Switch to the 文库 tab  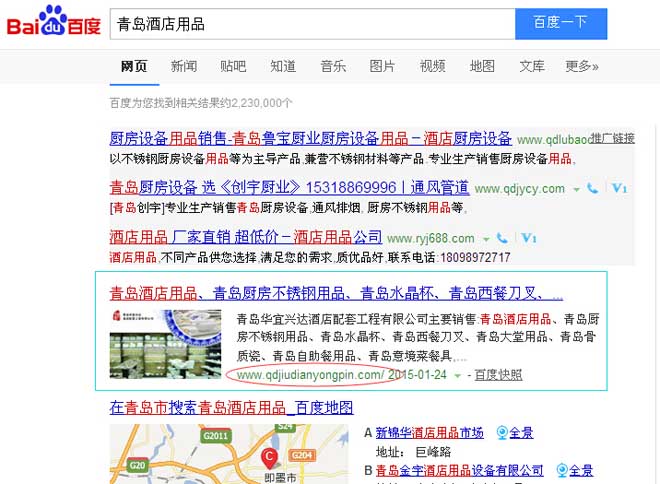point(532,66)
